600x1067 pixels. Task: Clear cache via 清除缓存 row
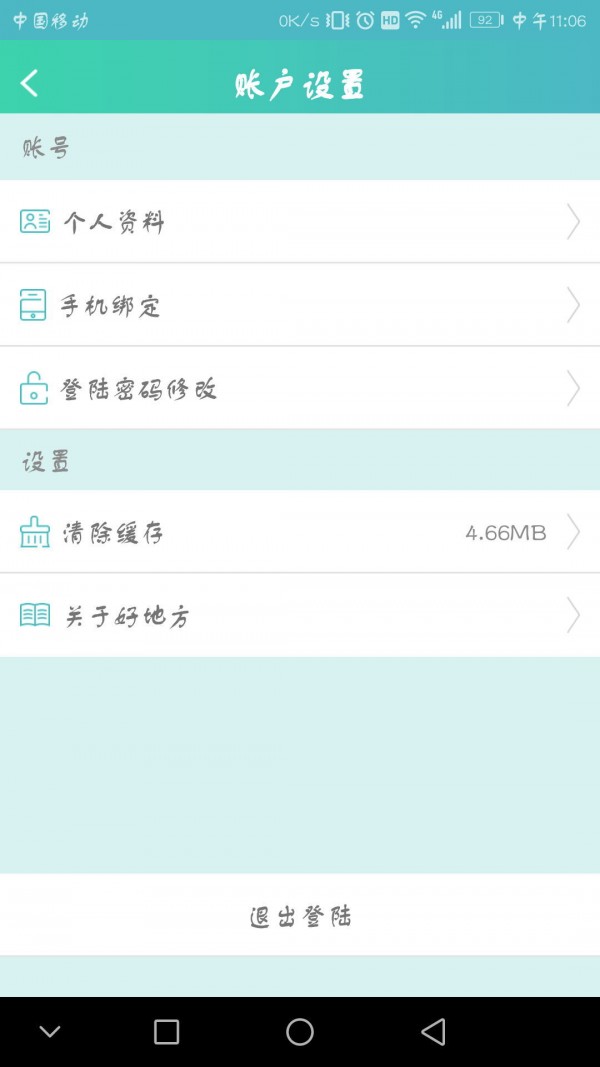tap(300, 533)
